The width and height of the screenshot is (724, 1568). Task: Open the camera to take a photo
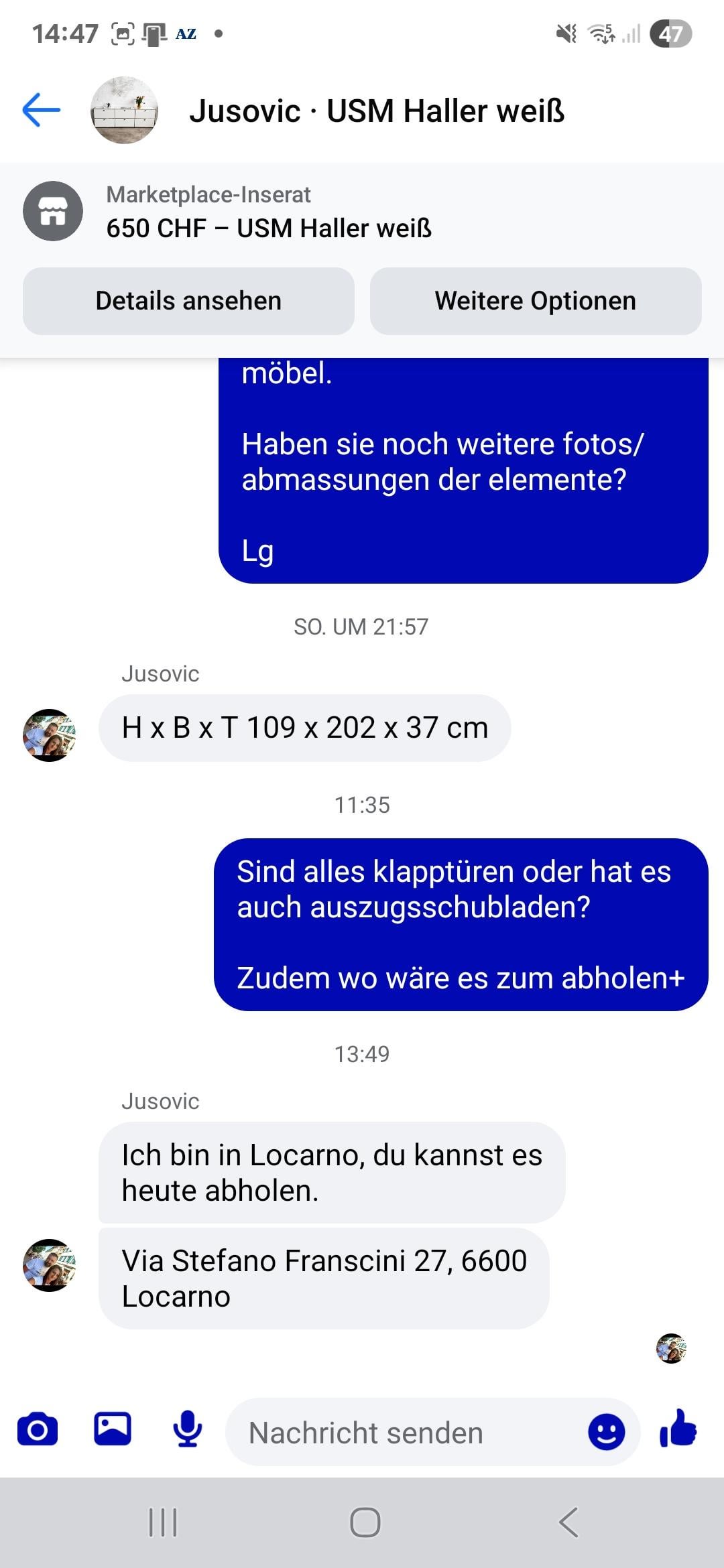[x=38, y=1431]
